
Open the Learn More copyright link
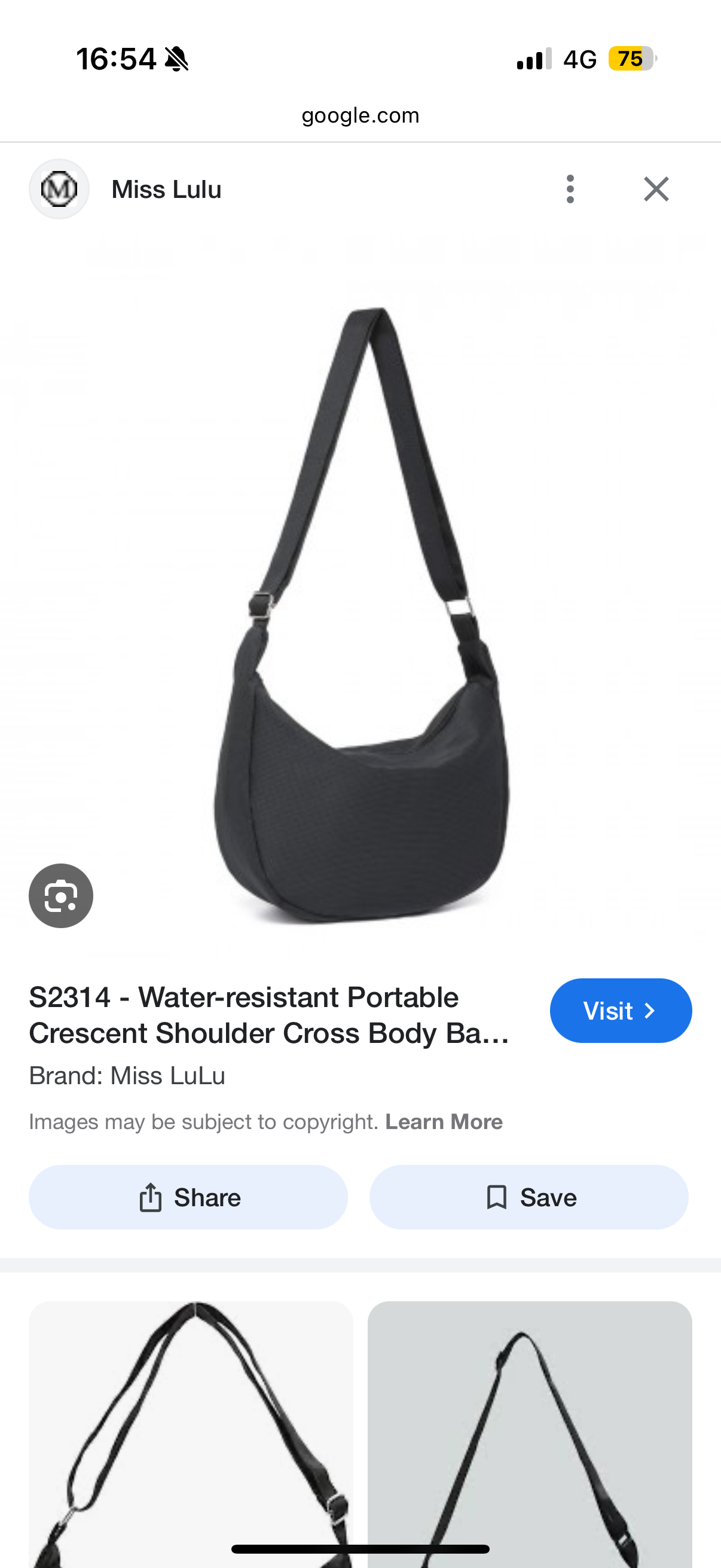click(444, 1122)
